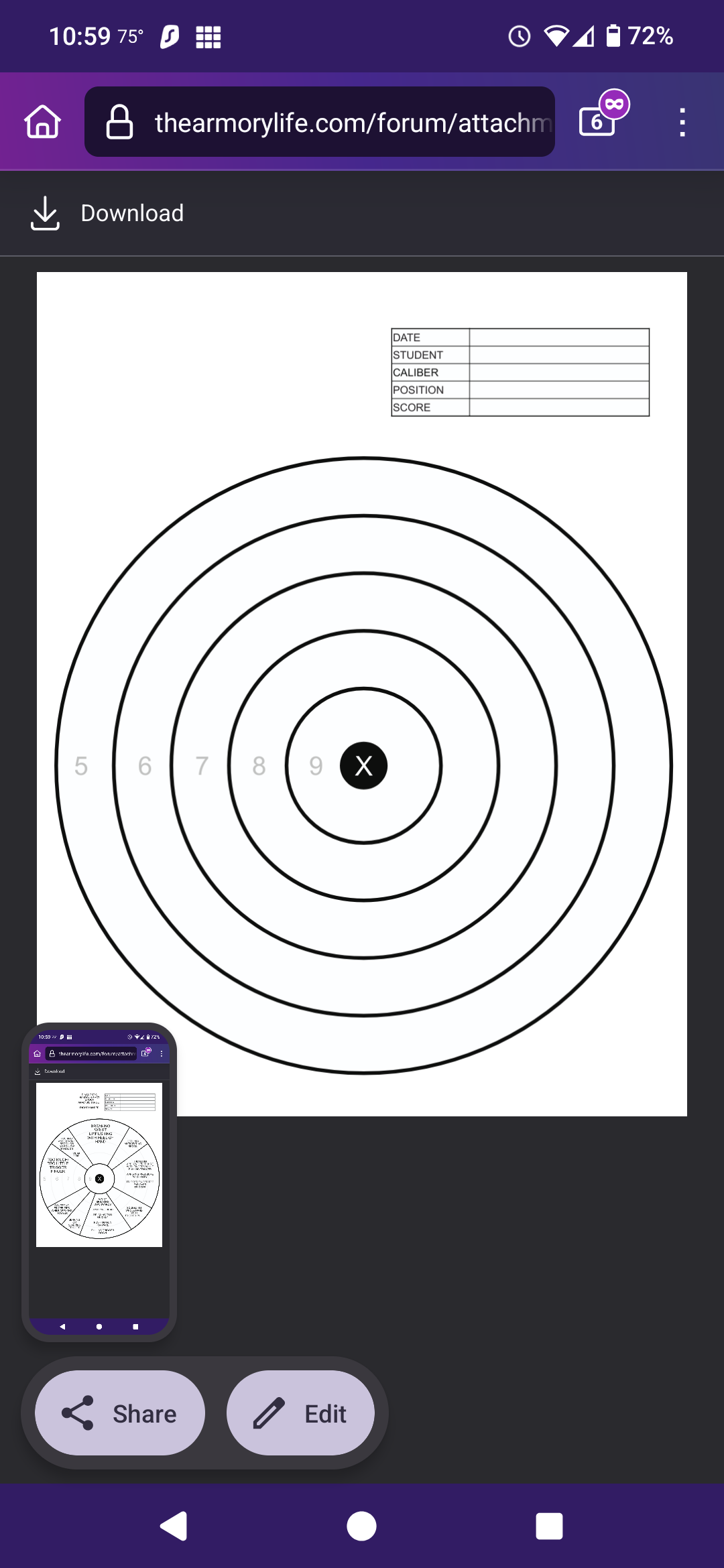Image resolution: width=724 pixels, height=1568 pixels.
Task: Open the screenshot preview thumbnail
Action: (99, 1182)
